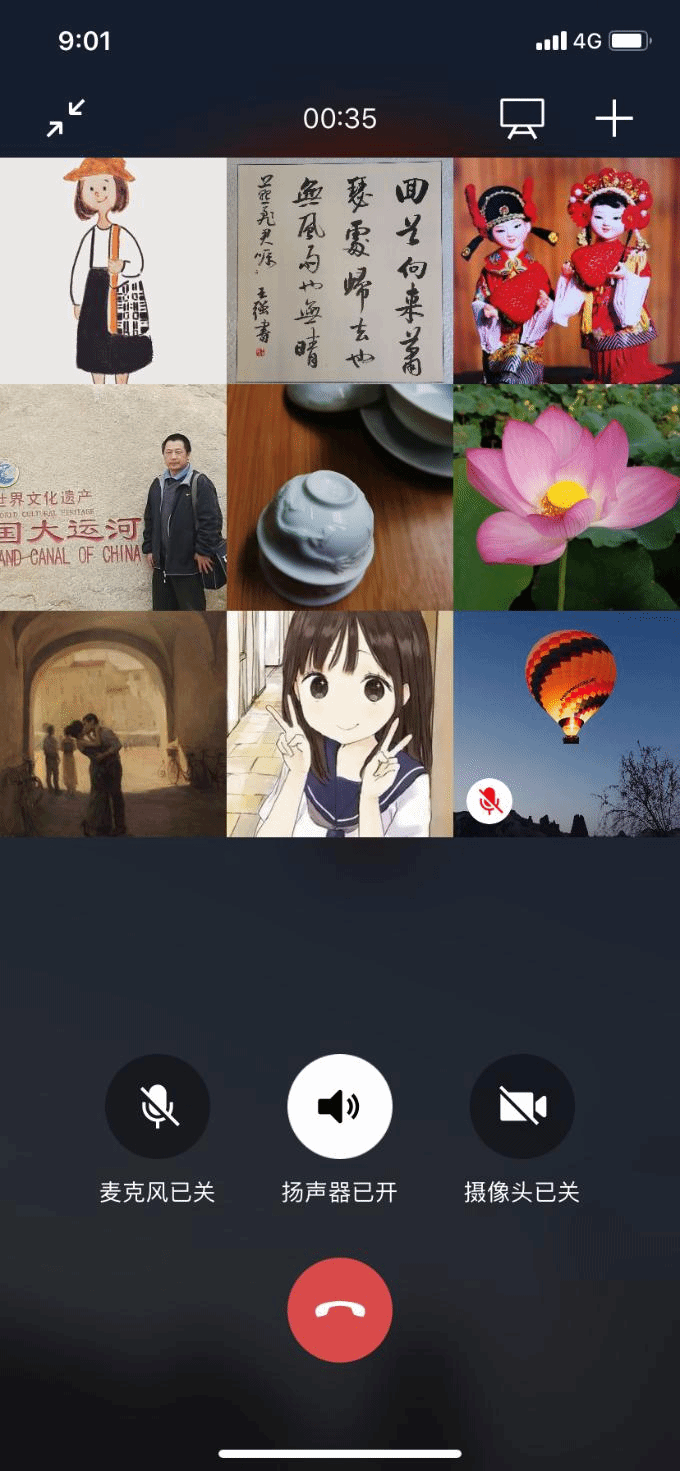This screenshot has width=680, height=1471.
Task: Select the participant with Grand Canal photo avatar
Action: click(113, 497)
